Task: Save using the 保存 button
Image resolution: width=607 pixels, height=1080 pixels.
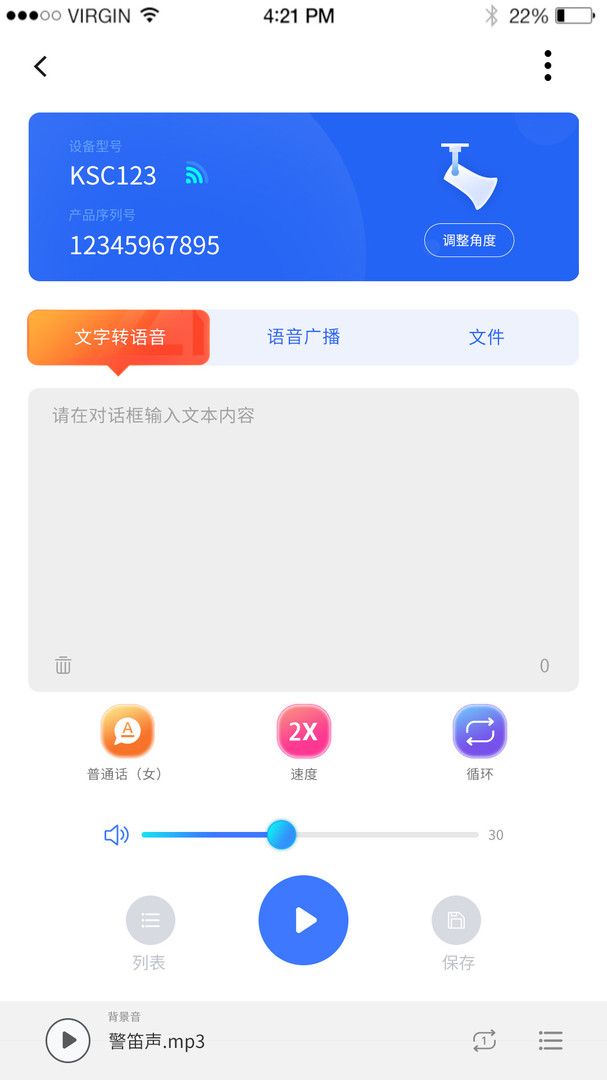Action: (456, 920)
